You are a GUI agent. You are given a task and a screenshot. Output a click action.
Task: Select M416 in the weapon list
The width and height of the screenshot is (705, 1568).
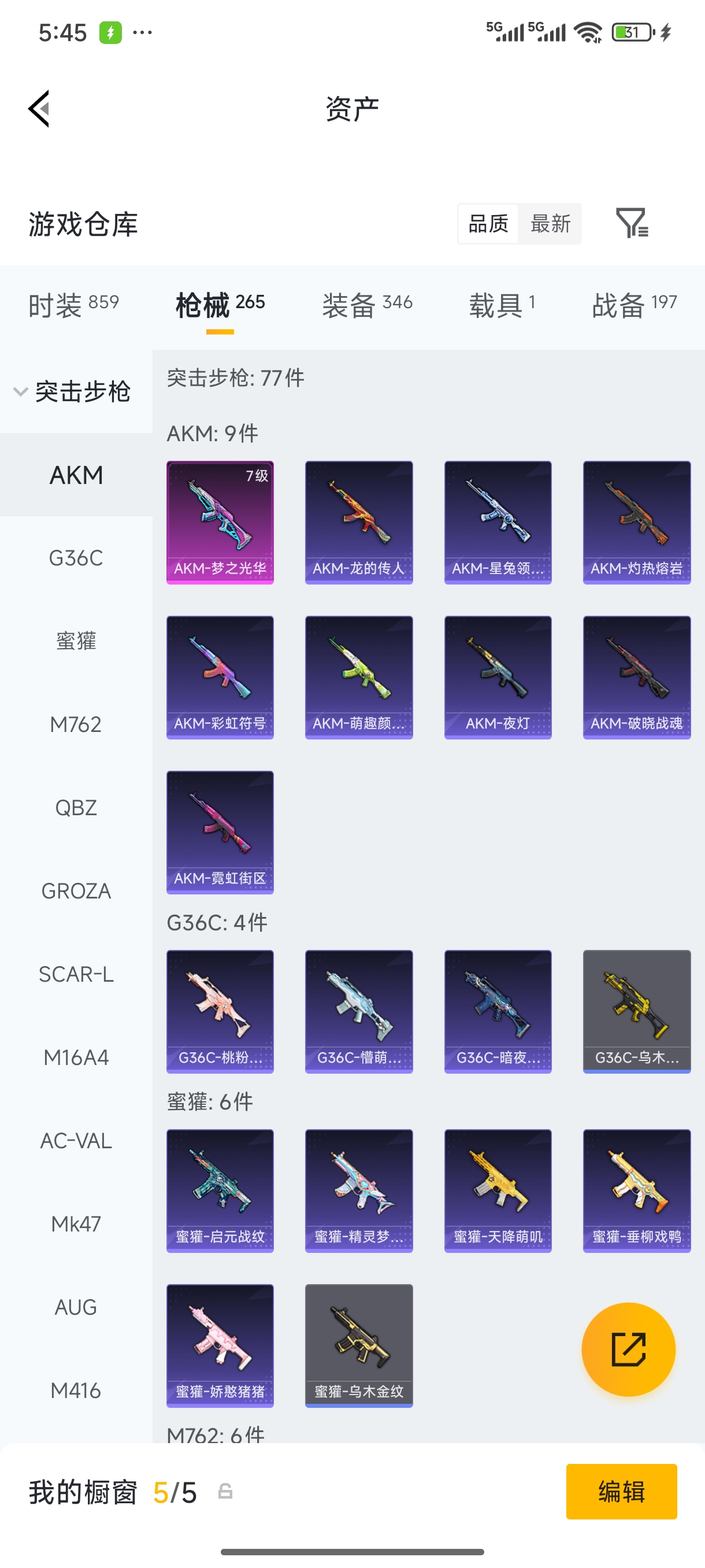coord(76,1391)
